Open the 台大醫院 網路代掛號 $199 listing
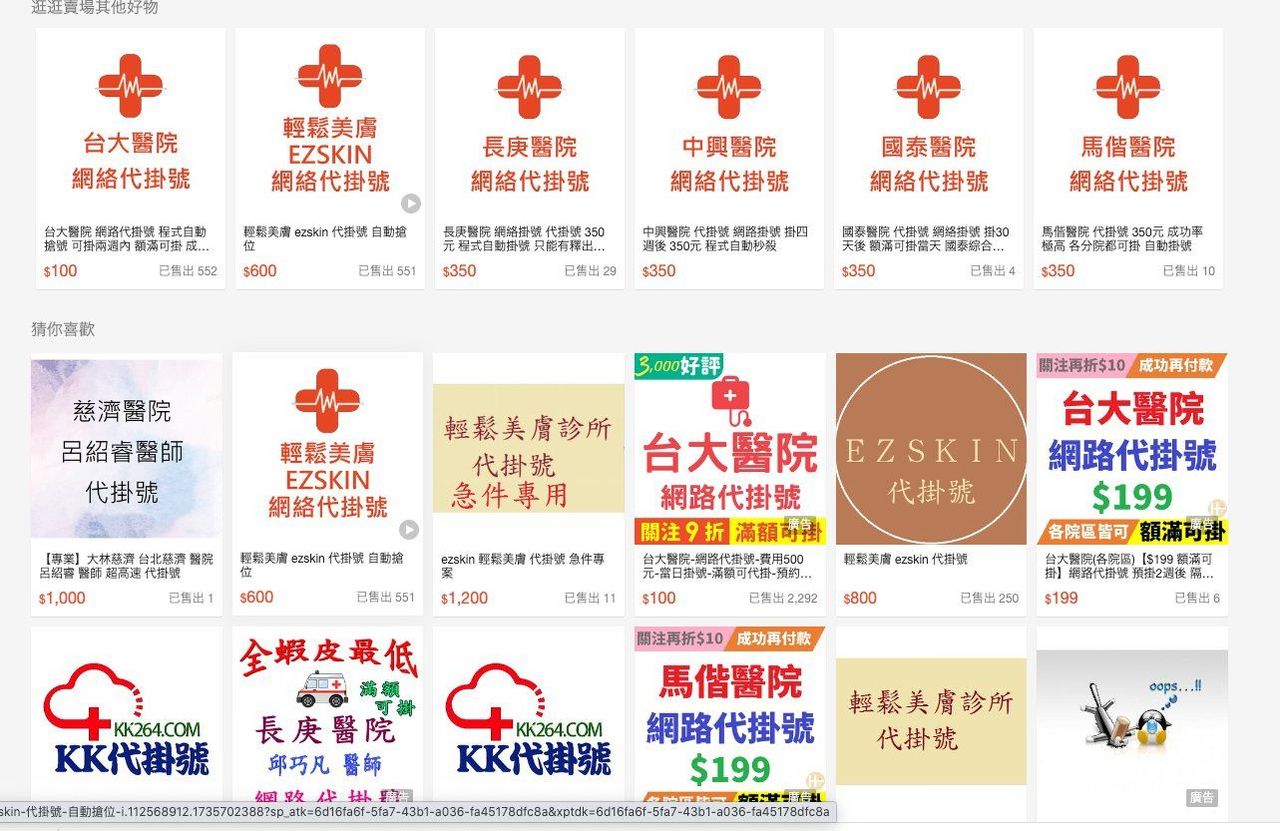Screen dimensions: 1280x831 tap(1131, 450)
